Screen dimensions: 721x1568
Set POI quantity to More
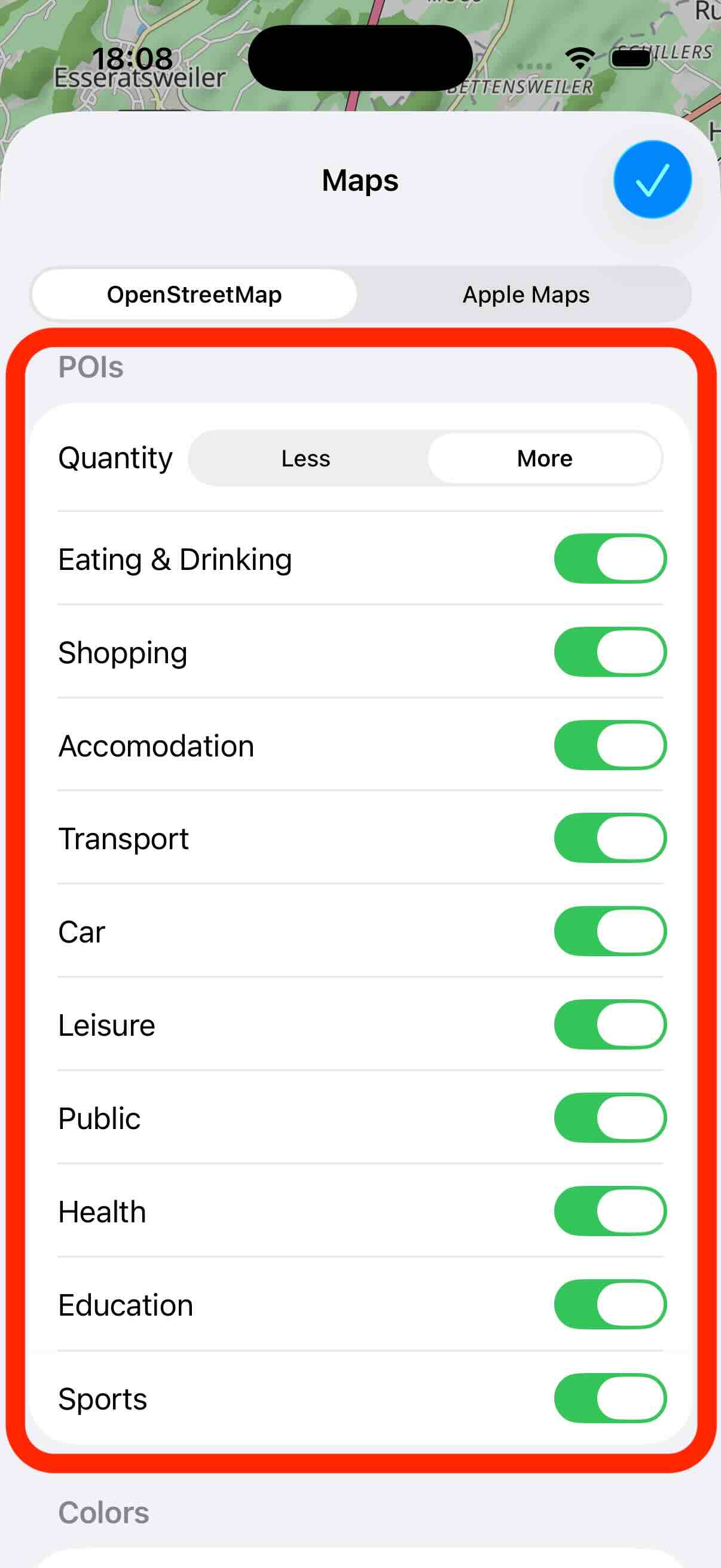[545, 458]
